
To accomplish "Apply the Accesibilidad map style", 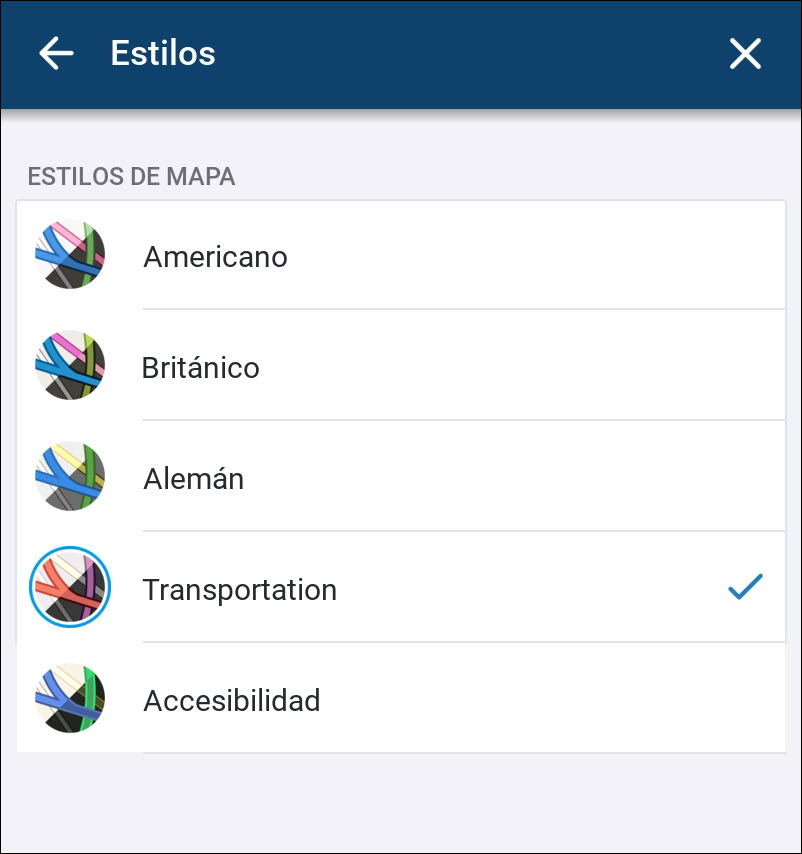I will coord(232,700).
